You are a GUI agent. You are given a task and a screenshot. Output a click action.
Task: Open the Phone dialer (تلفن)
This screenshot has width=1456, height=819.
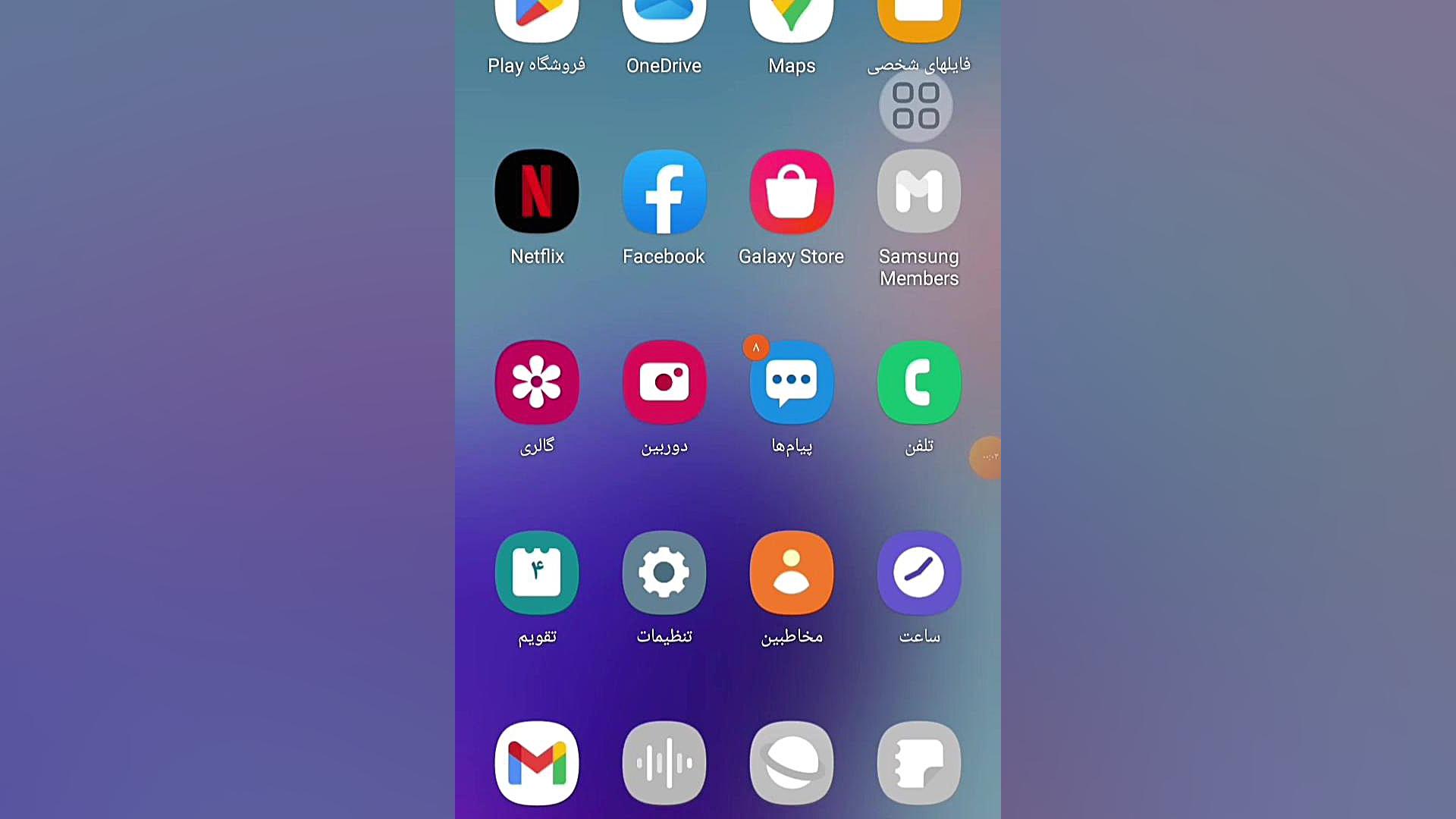[x=919, y=382]
